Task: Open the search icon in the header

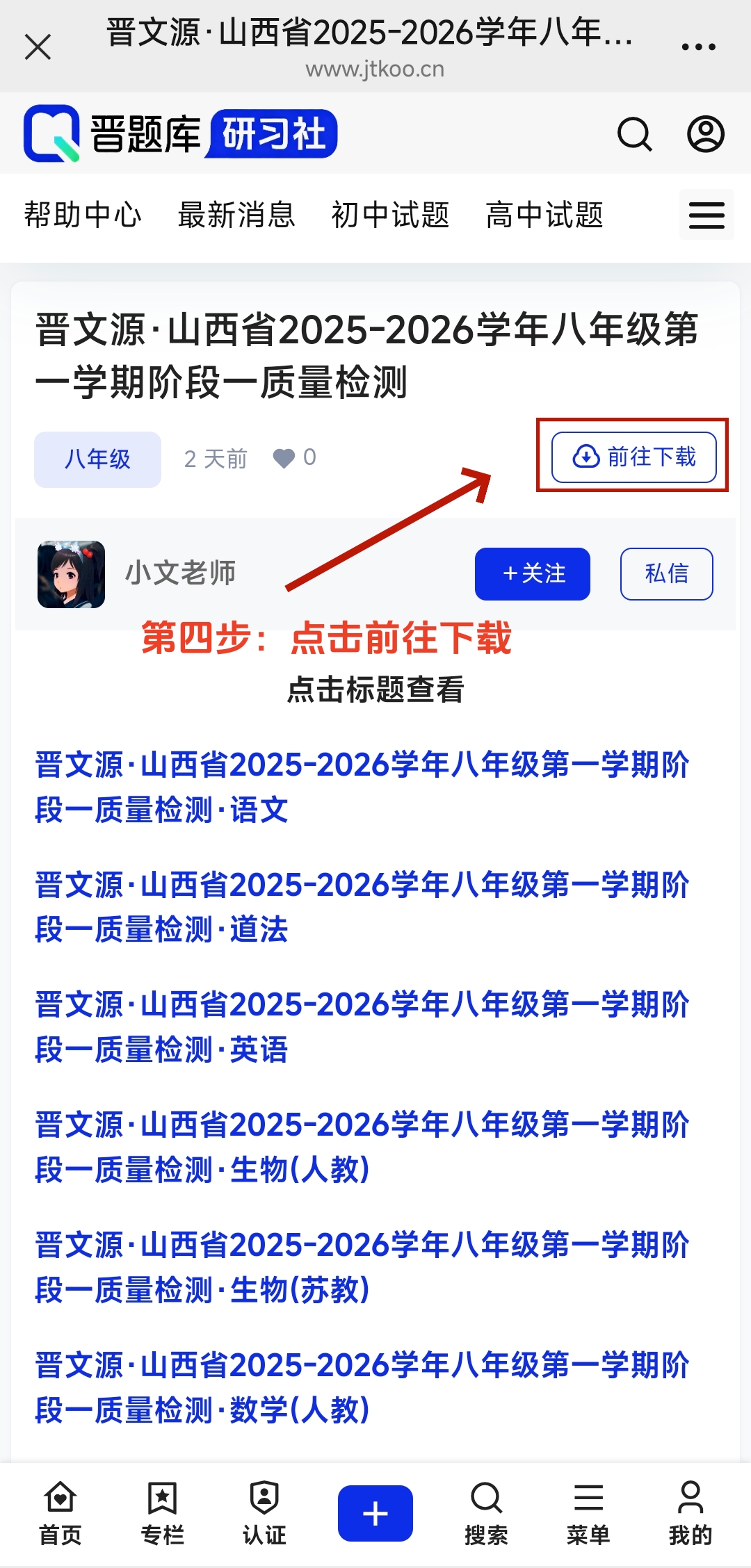Action: (x=634, y=135)
